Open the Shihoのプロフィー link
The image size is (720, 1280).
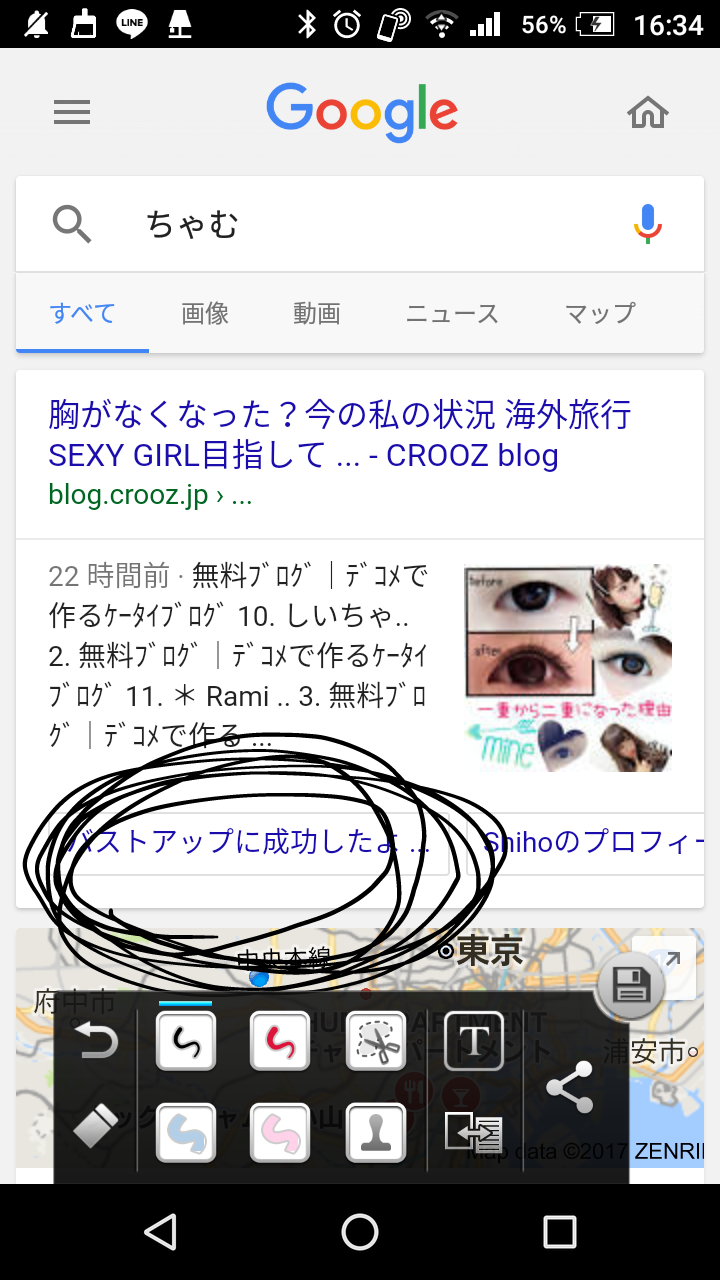[x=592, y=842]
